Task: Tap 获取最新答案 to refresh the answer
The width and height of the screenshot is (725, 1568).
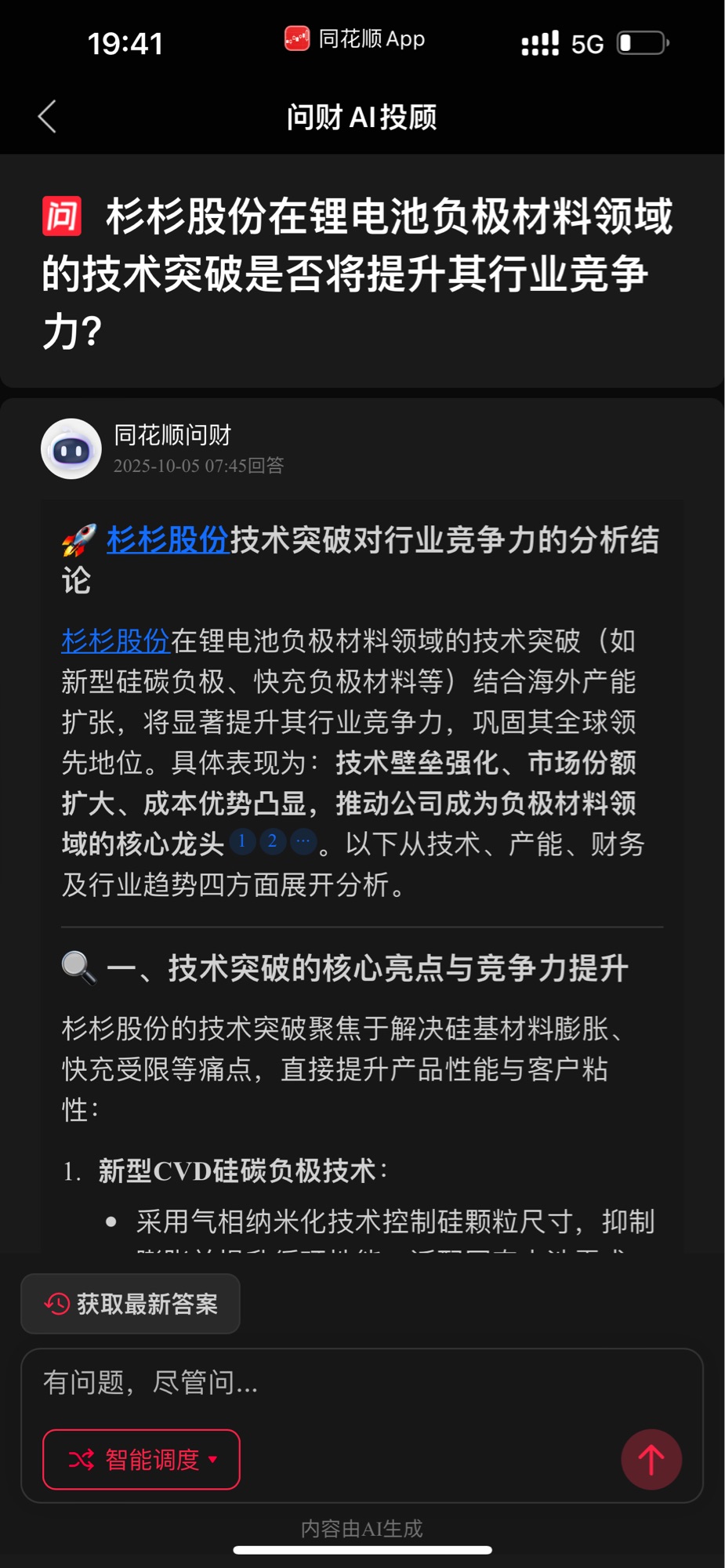Action: click(131, 1304)
